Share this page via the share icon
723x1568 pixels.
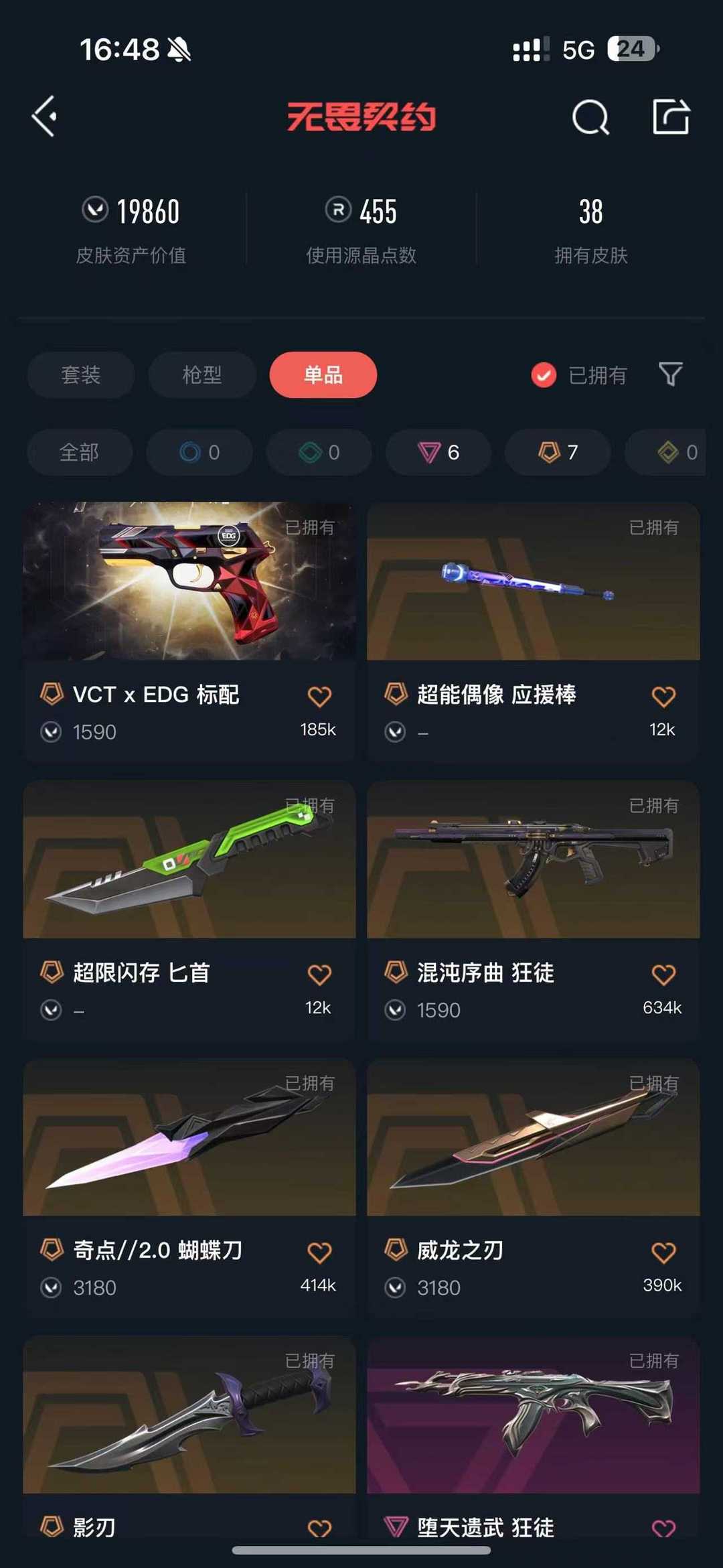(671, 117)
